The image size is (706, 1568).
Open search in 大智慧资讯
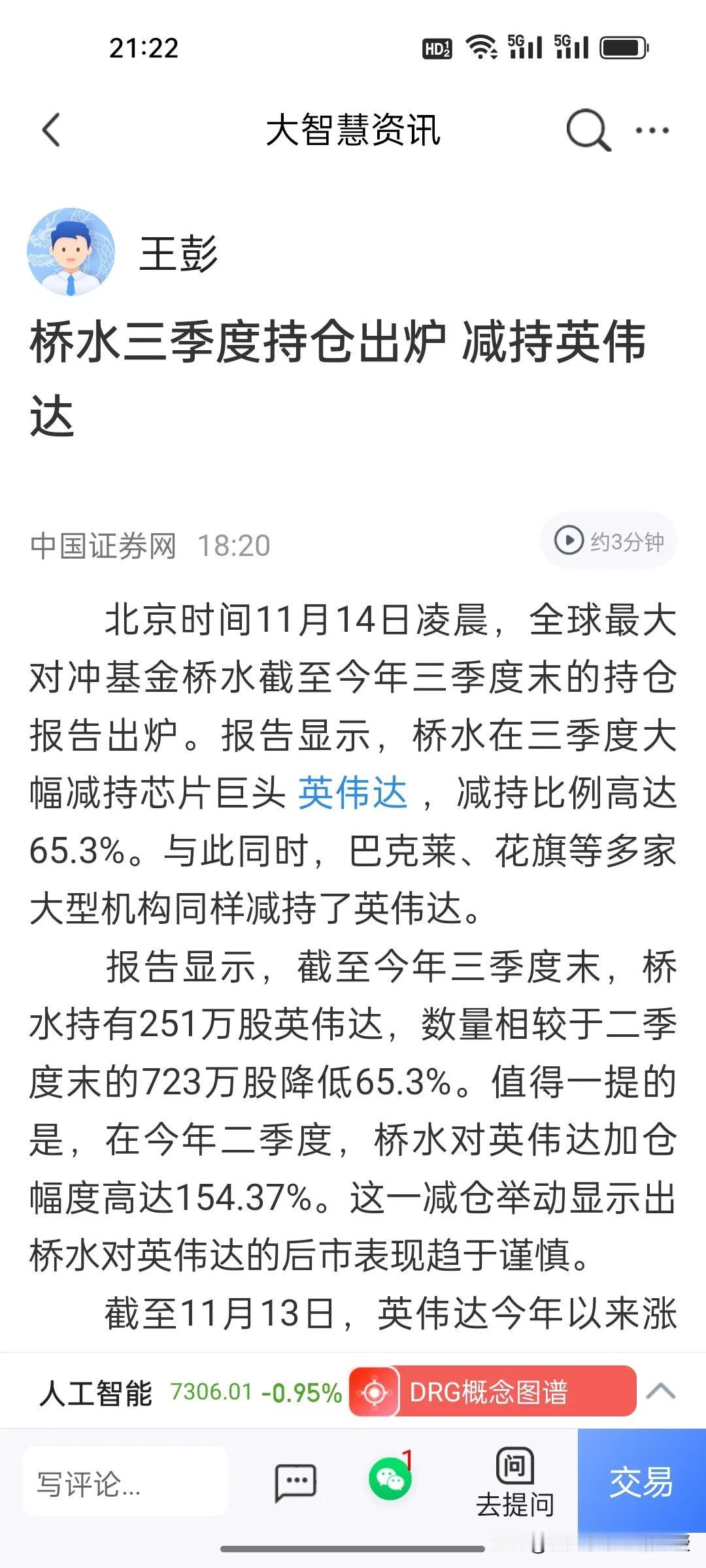pyautogui.click(x=586, y=129)
